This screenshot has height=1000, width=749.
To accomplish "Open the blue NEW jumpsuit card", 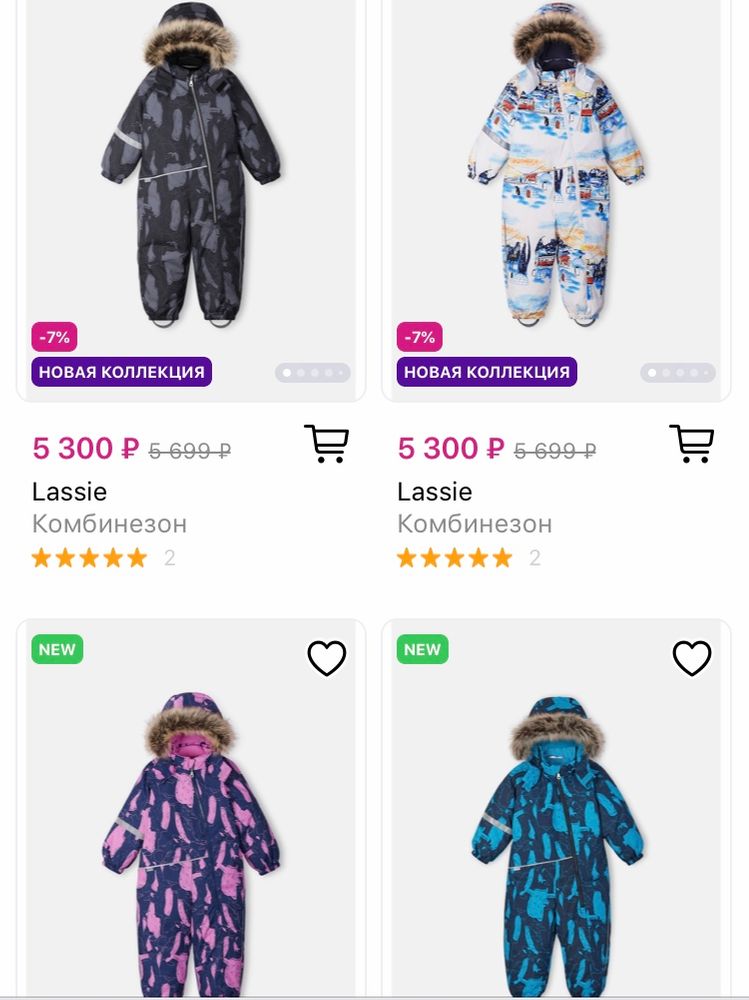I will coord(556,840).
